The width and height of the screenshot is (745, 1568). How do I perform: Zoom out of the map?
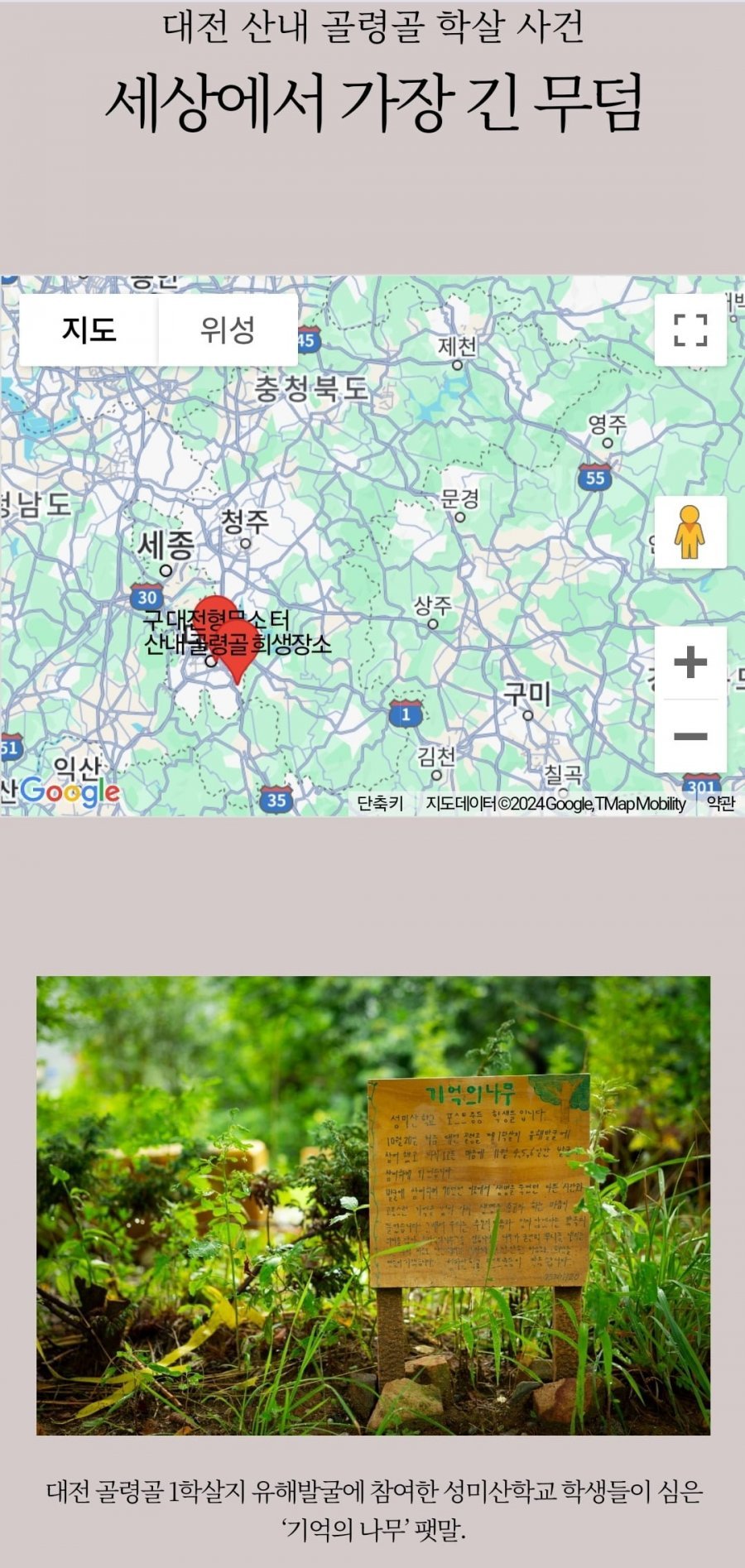(x=690, y=736)
